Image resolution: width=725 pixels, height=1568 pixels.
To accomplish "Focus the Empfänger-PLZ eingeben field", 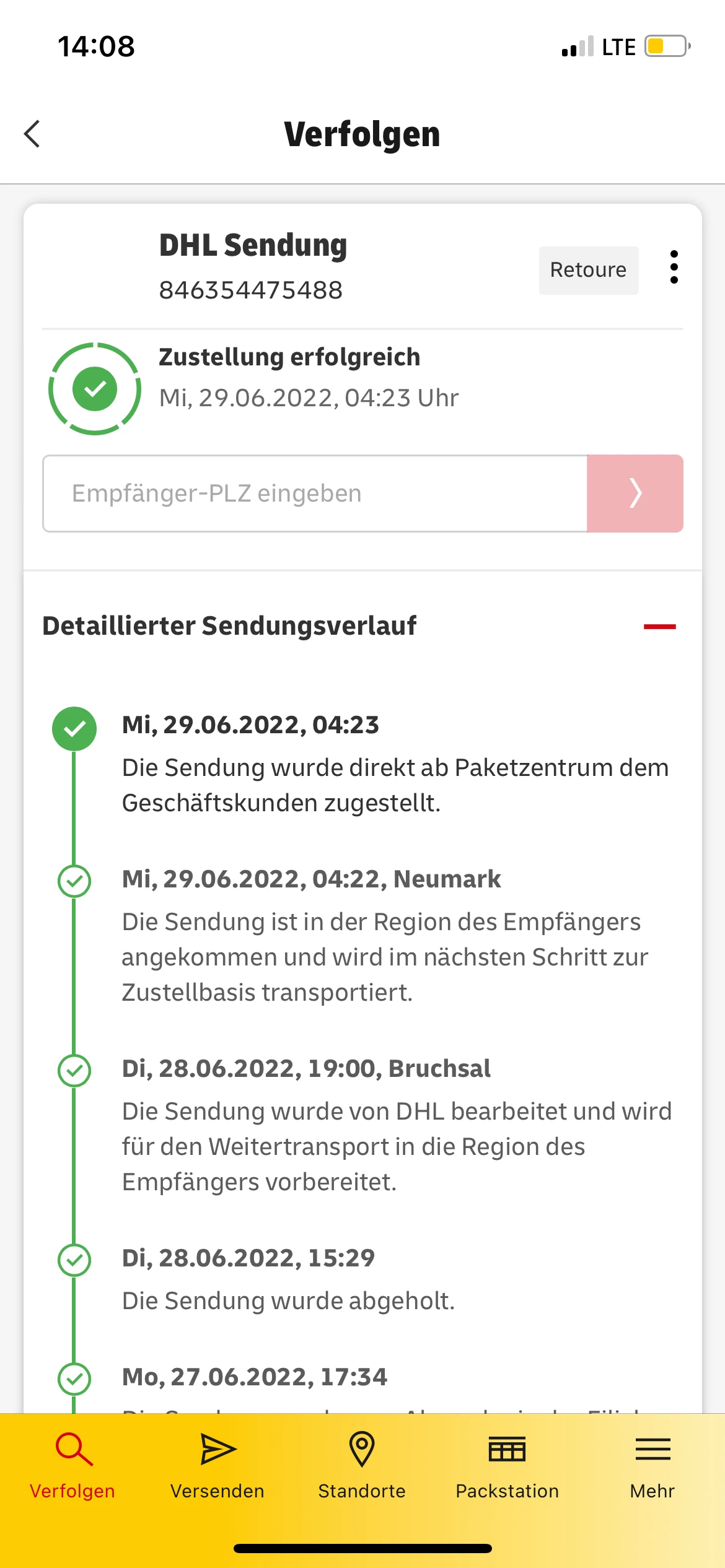I will point(315,494).
